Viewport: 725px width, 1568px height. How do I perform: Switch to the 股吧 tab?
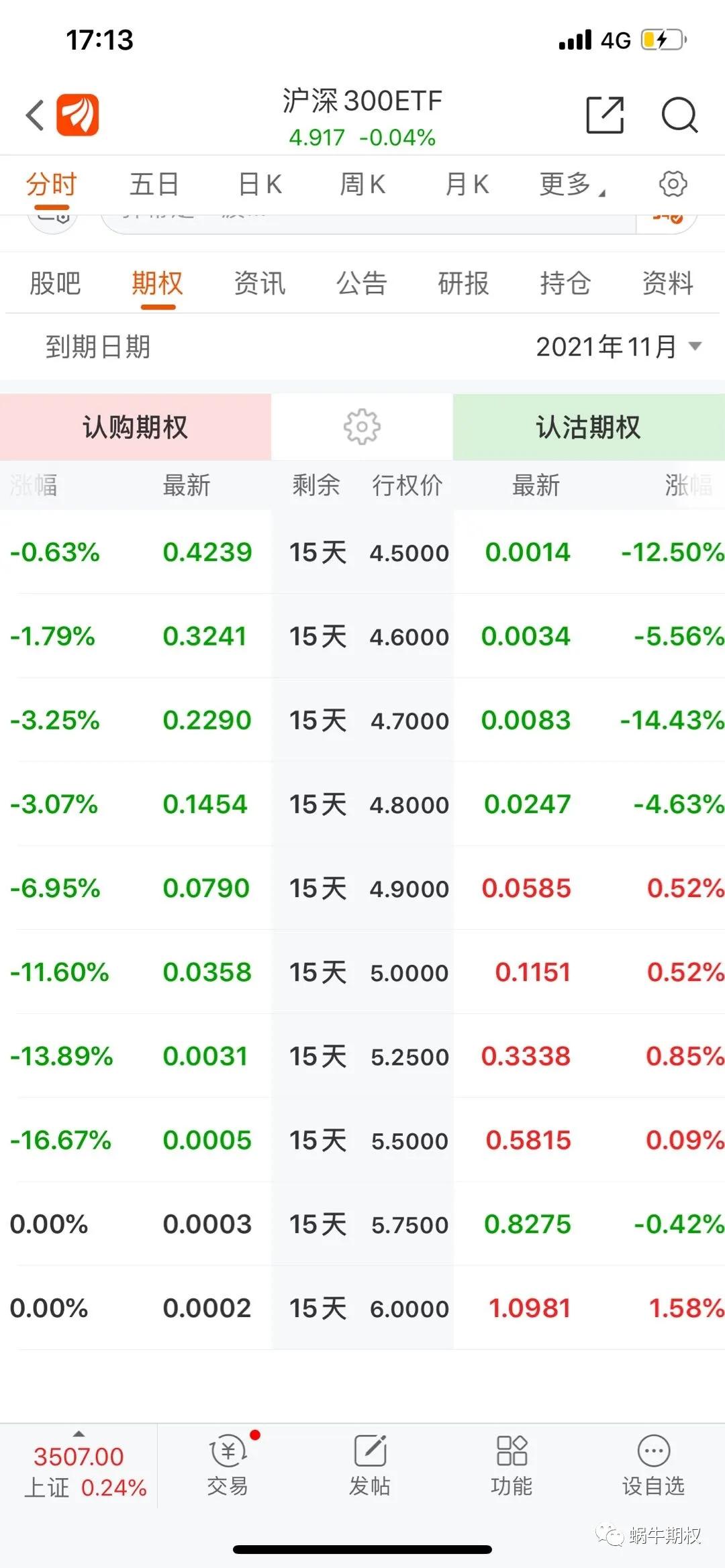55,283
